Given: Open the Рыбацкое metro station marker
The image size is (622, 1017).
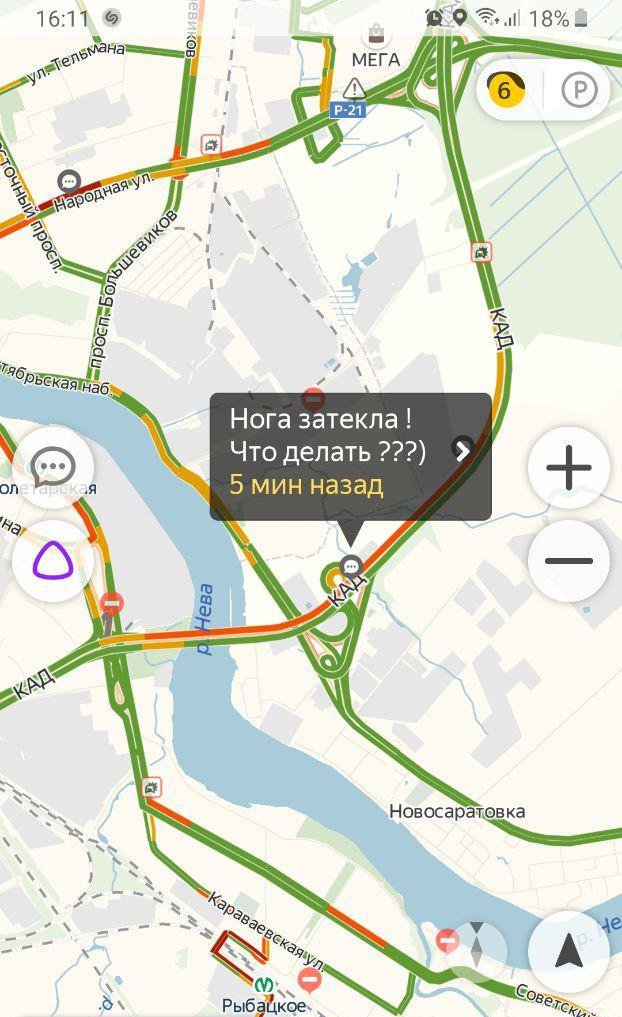Looking at the screenshot, I should click(266, 985).
